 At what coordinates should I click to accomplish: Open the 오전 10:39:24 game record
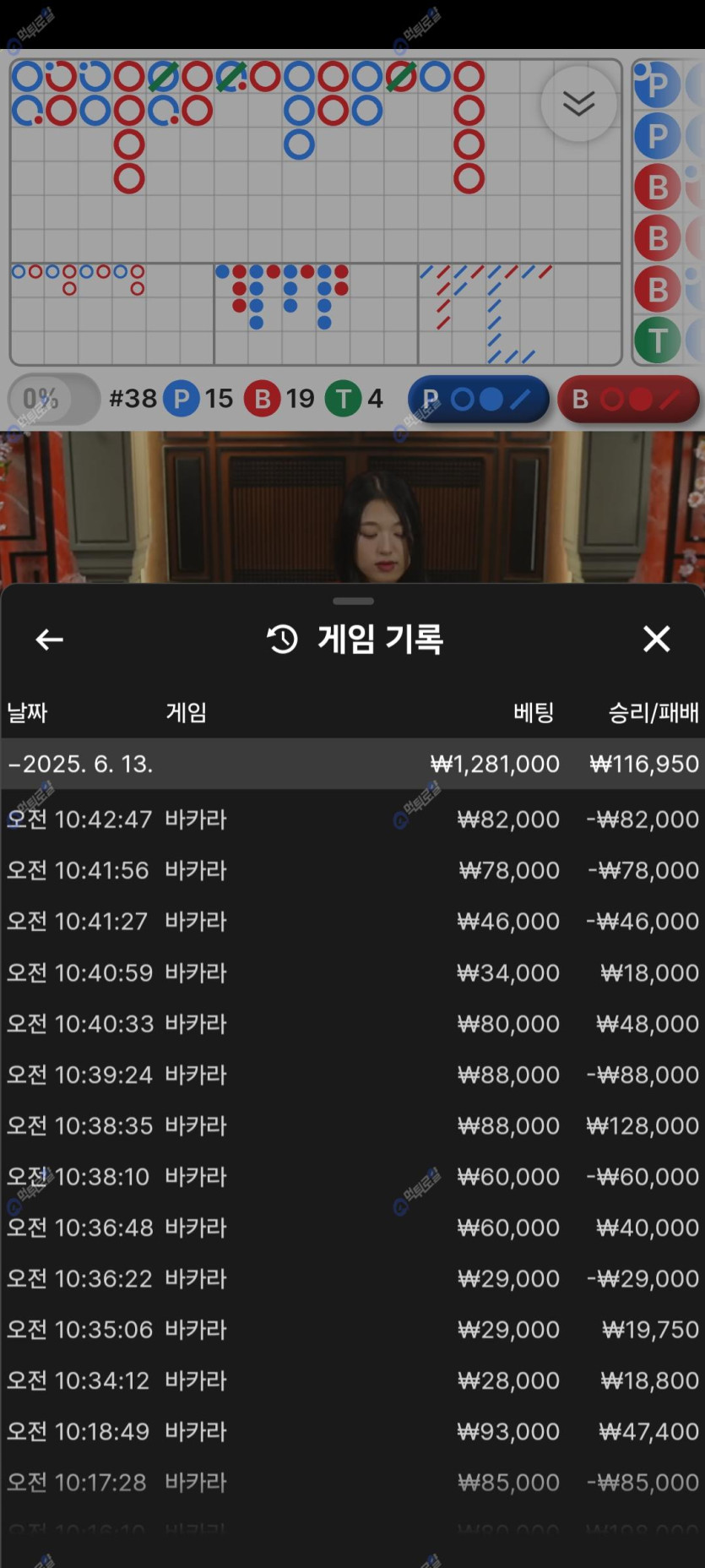pos(352,1075)
